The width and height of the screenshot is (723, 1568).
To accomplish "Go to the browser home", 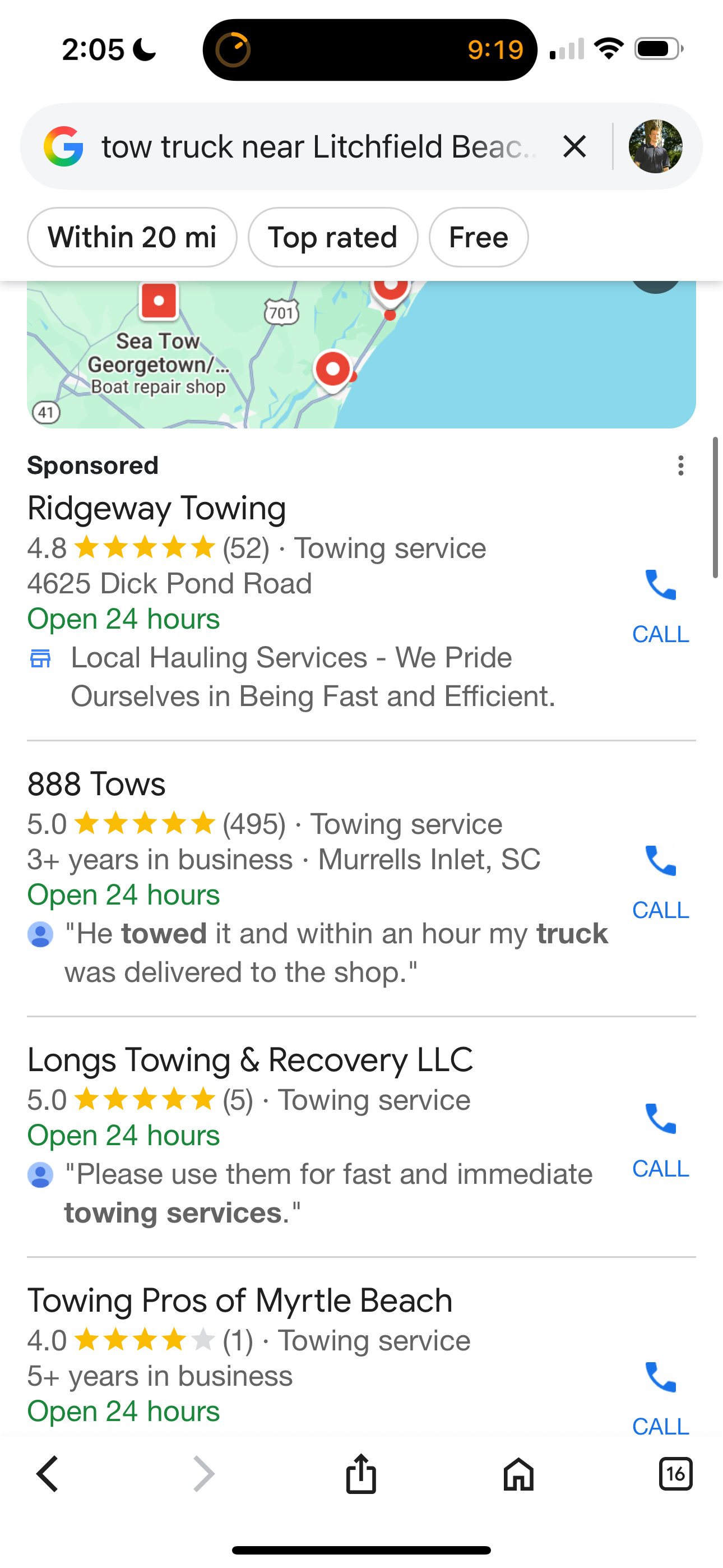I will [x=518, y=1474].
